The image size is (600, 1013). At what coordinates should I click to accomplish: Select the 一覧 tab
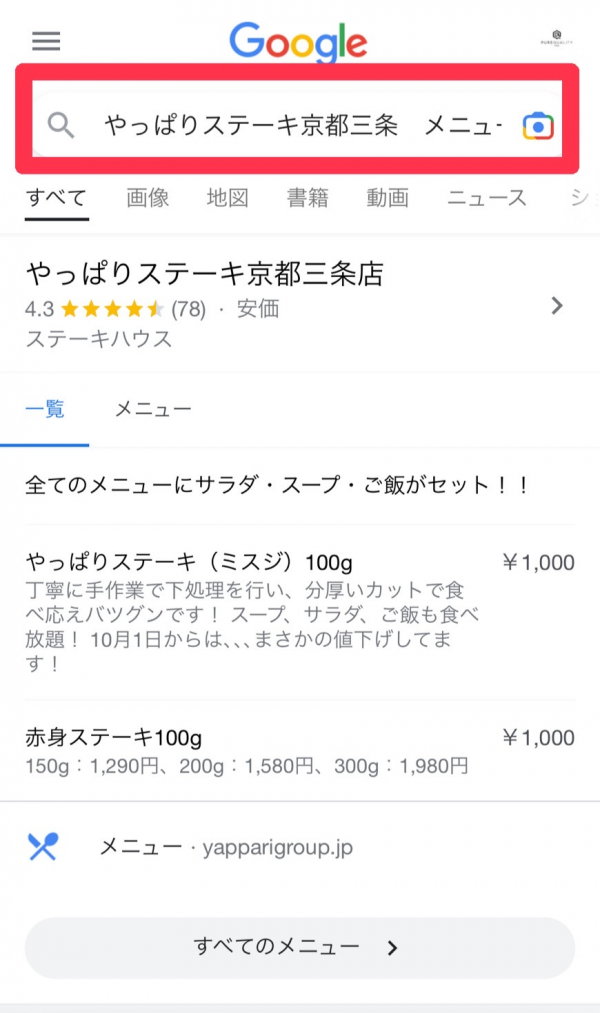click(x=45, y=410)
